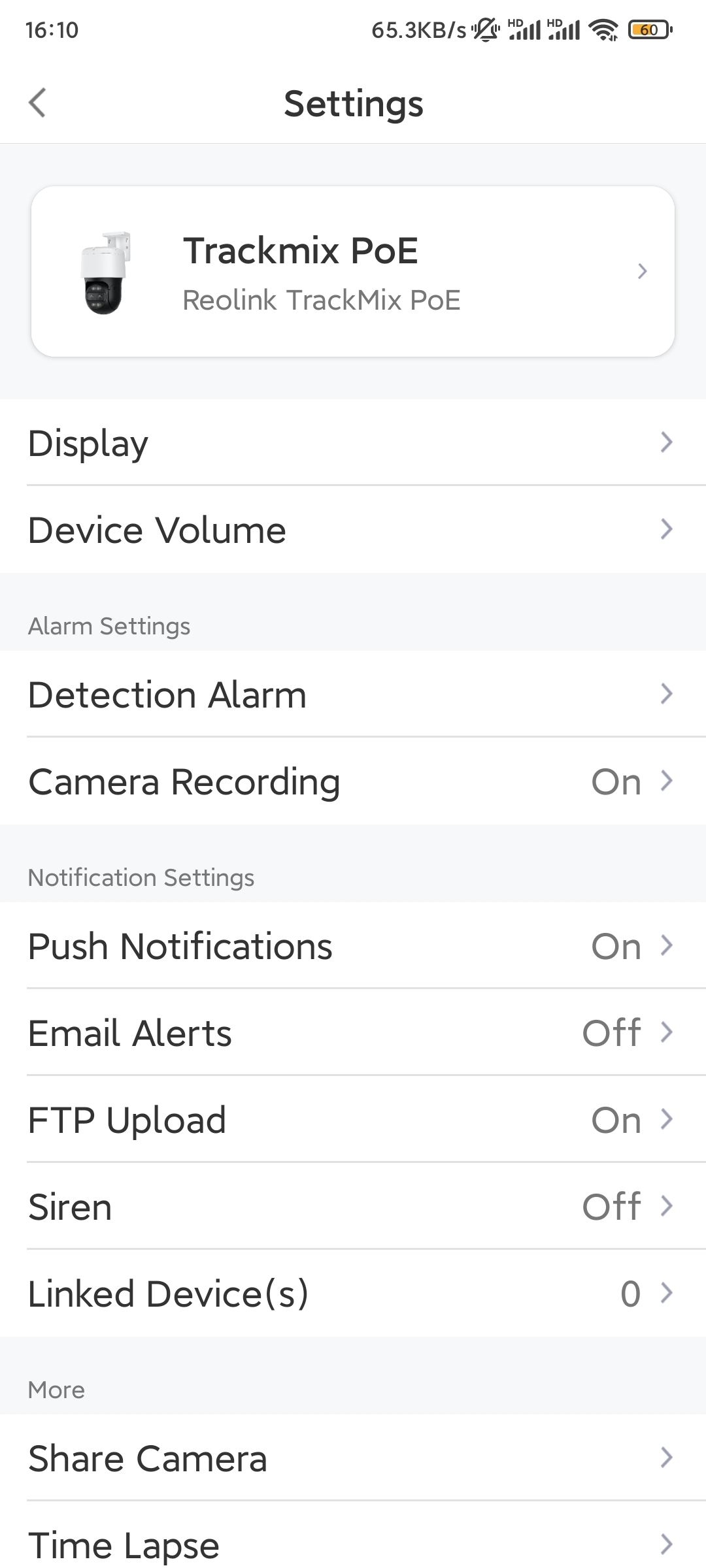Open Camera Recording settings
Screen dimensions: 706x1568
353,781
